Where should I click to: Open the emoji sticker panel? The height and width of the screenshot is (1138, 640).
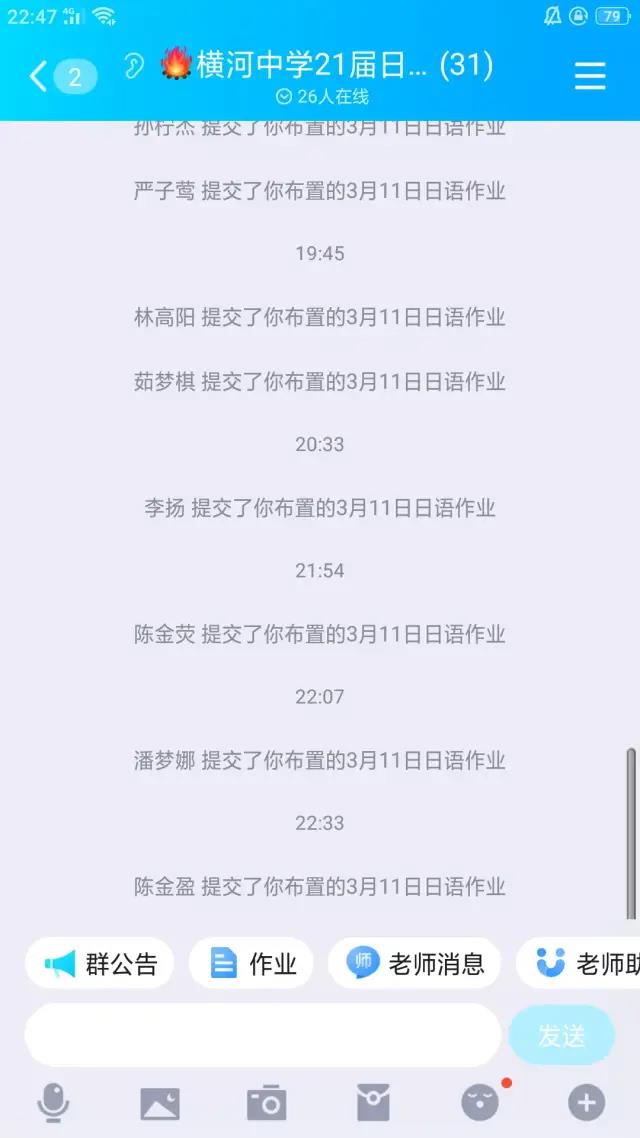[x=480, y=1103]
